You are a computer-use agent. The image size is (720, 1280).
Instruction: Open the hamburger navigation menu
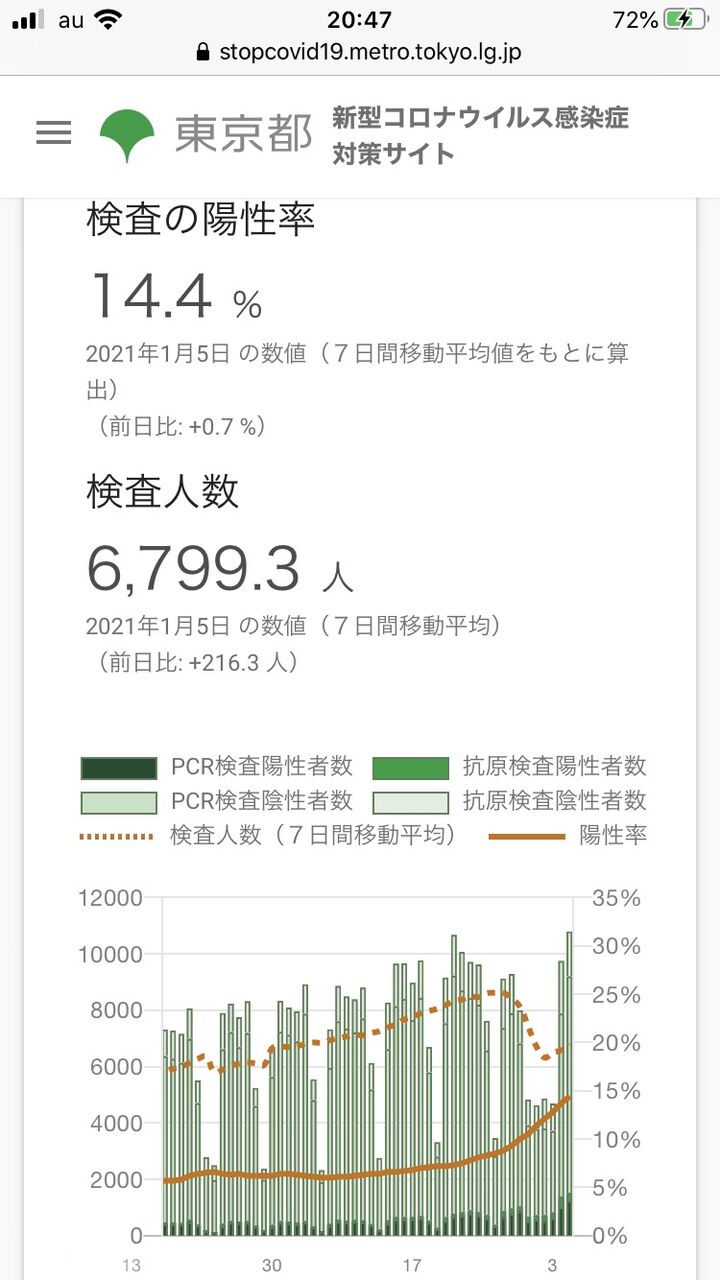pos(54,133)
